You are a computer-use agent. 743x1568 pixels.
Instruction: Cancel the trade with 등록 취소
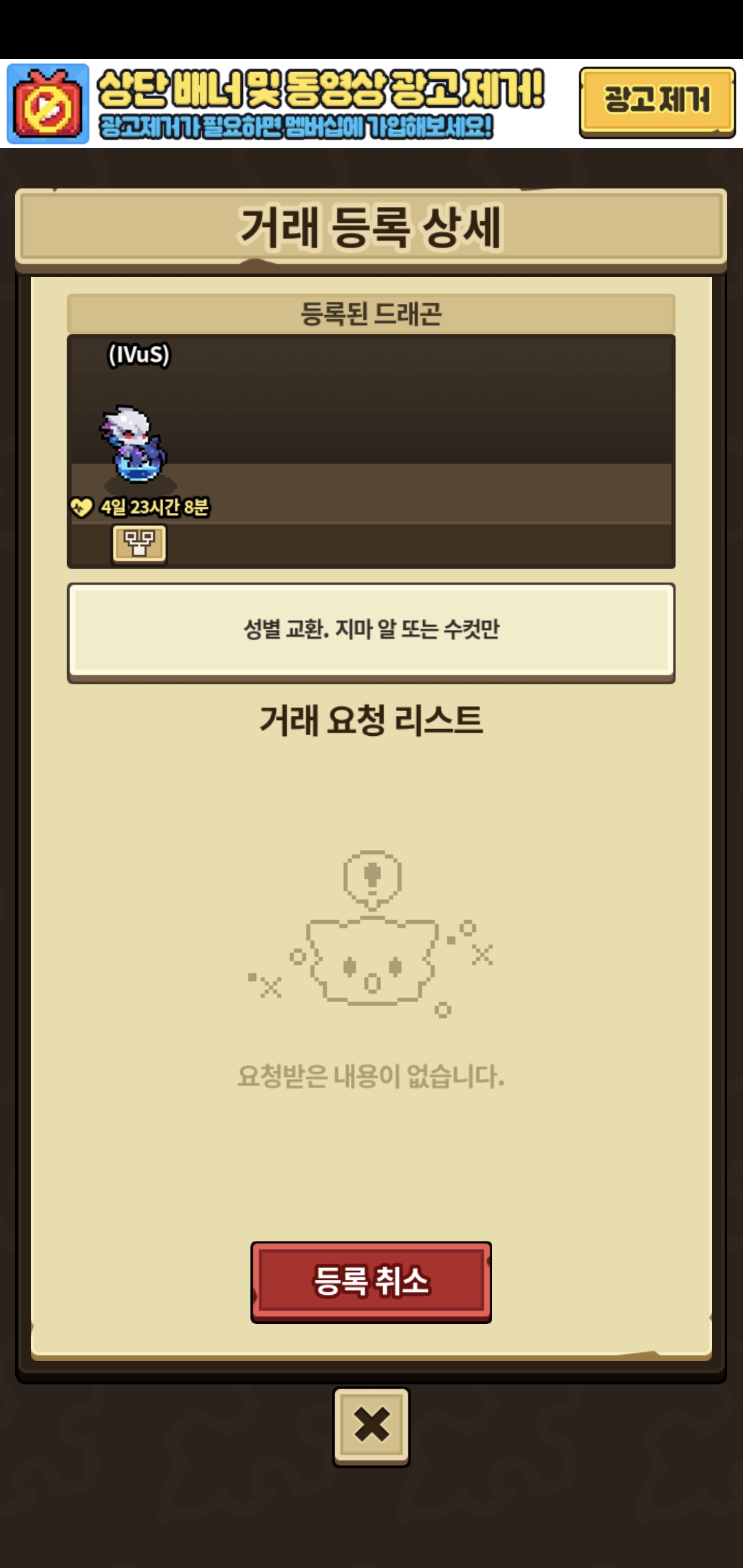point(371,1282)
